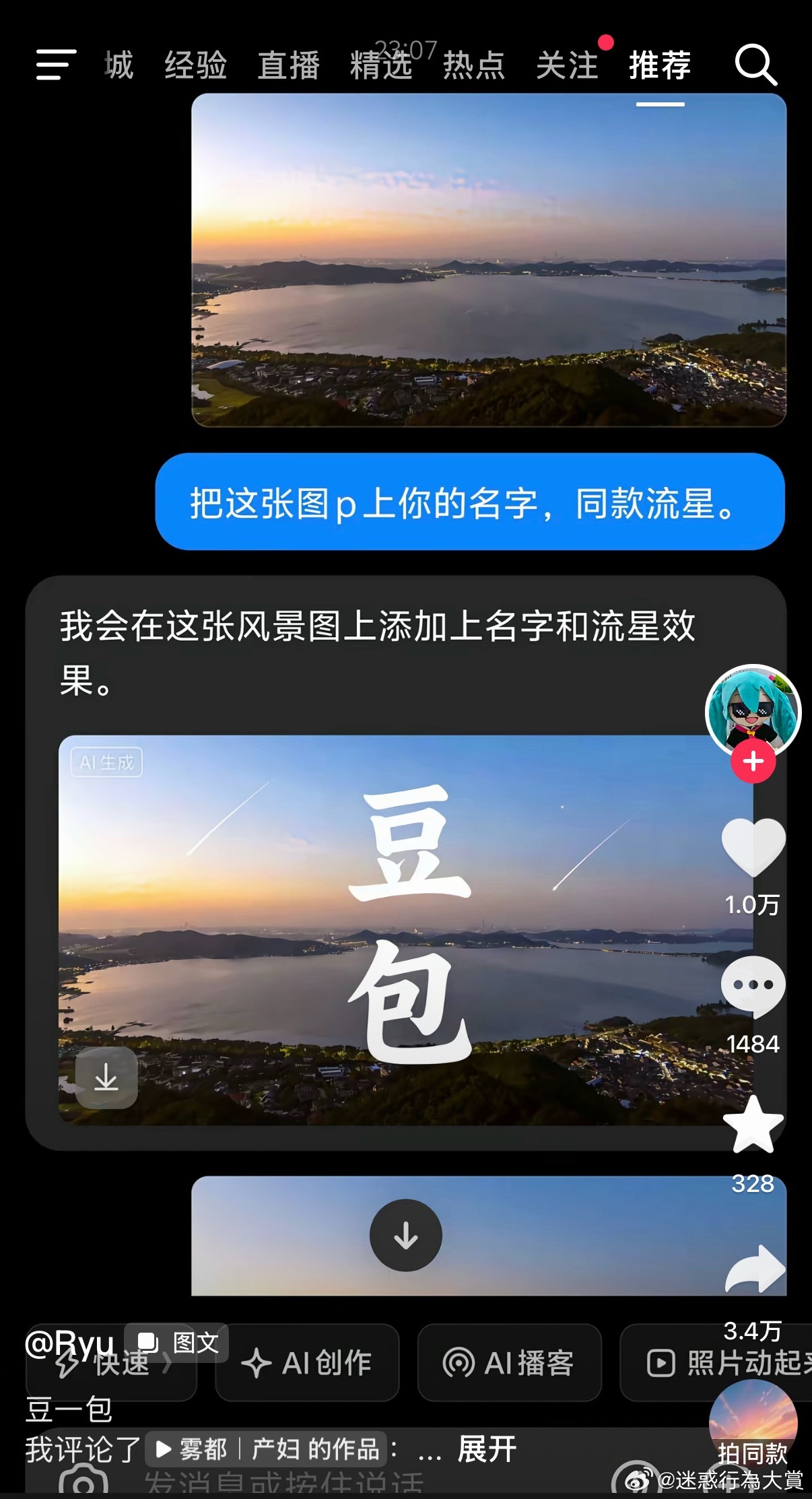Open the hamburger menu at top left
812x1499 pixels.
pyautogui.click(x=54, y=64)
